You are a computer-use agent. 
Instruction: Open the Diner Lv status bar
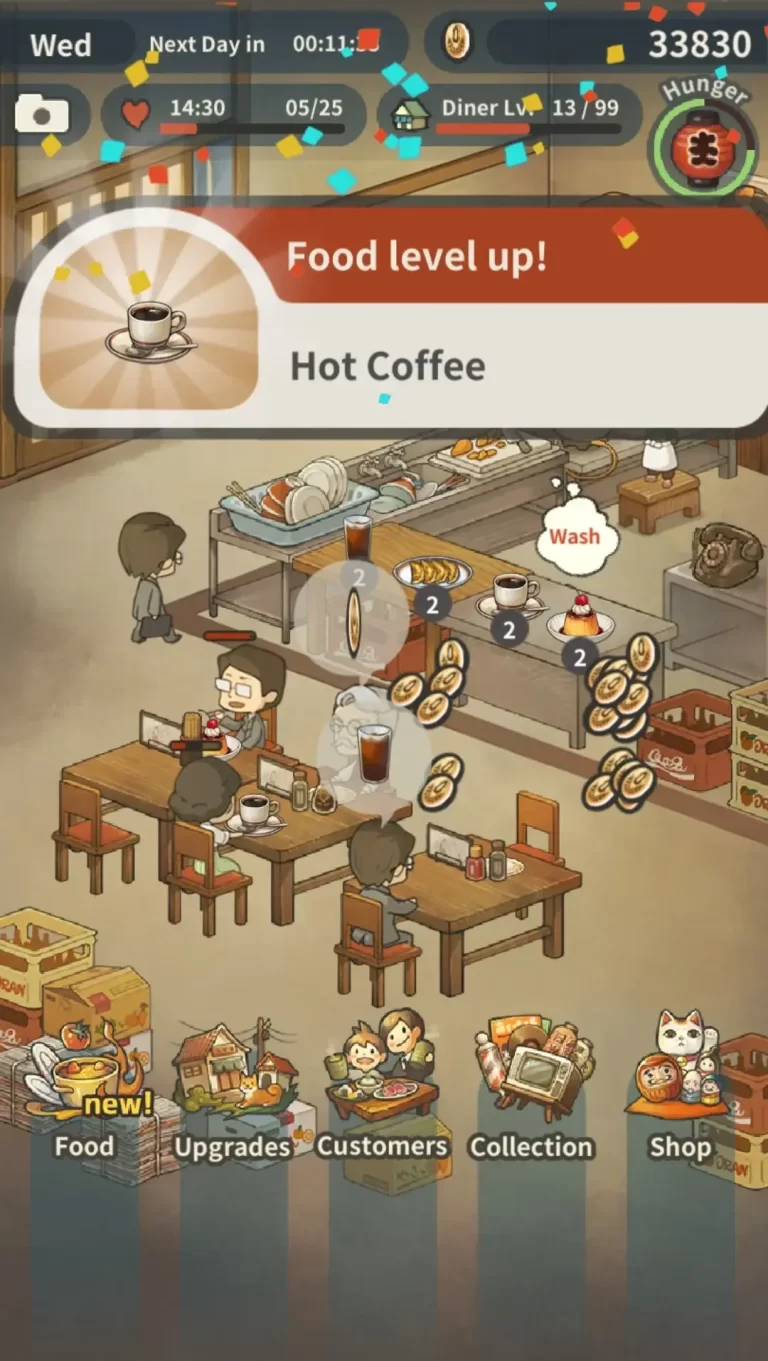click(510, 114)
